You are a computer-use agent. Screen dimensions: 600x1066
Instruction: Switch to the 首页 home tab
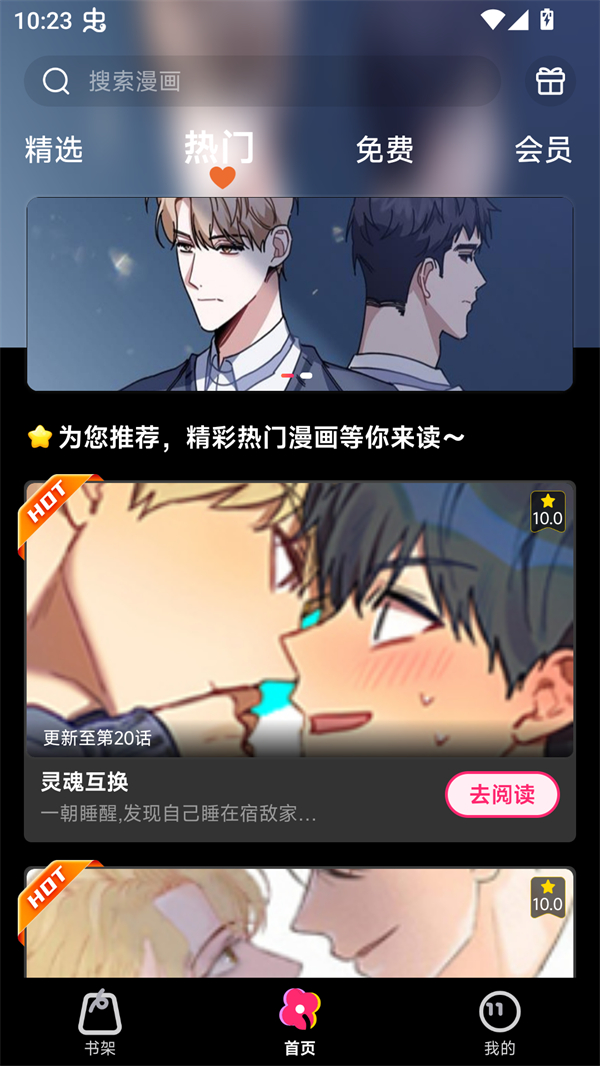(300, 1022)
